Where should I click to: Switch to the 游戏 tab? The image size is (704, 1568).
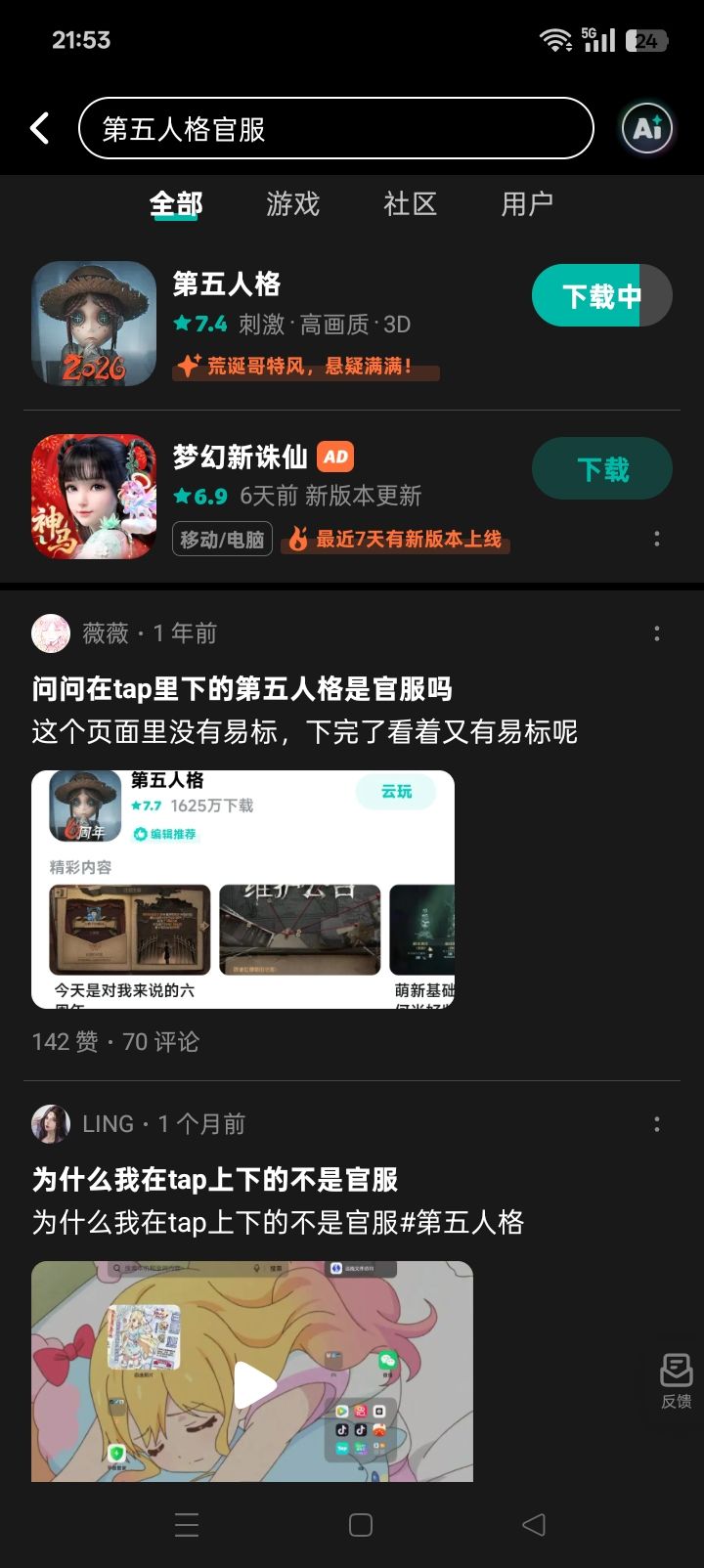(x=292, y=203)
